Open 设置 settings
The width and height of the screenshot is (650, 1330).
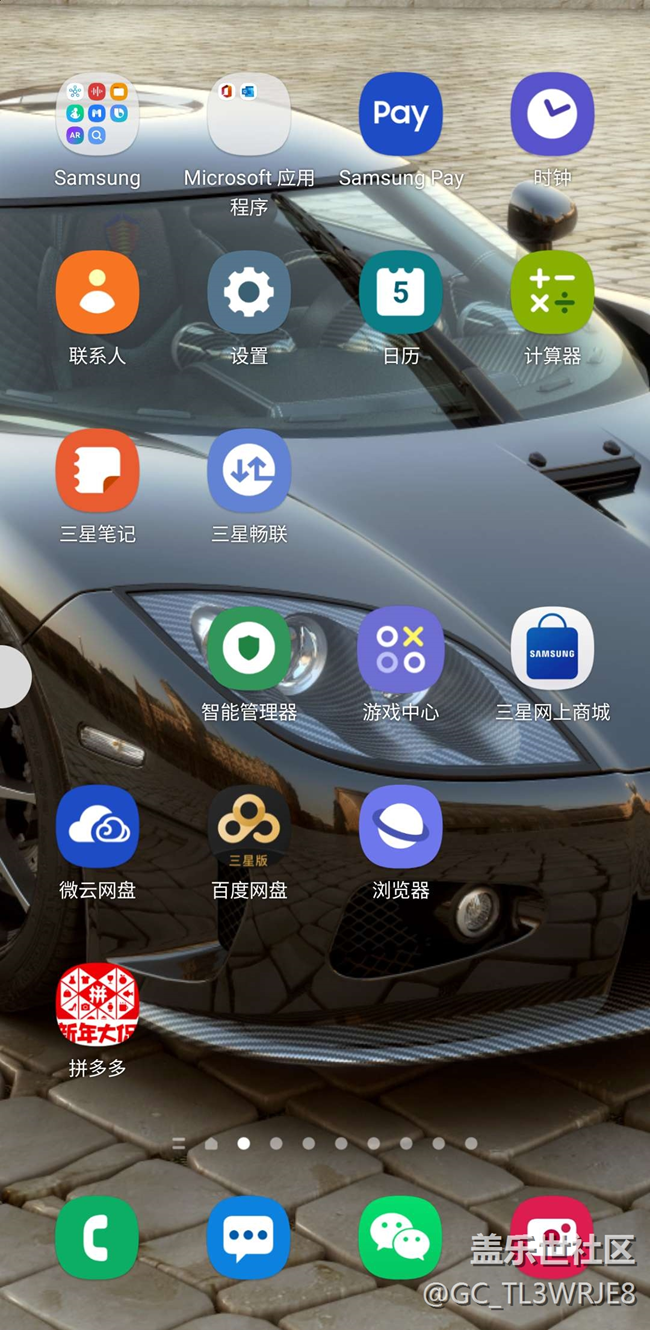(x=249, y=292)
